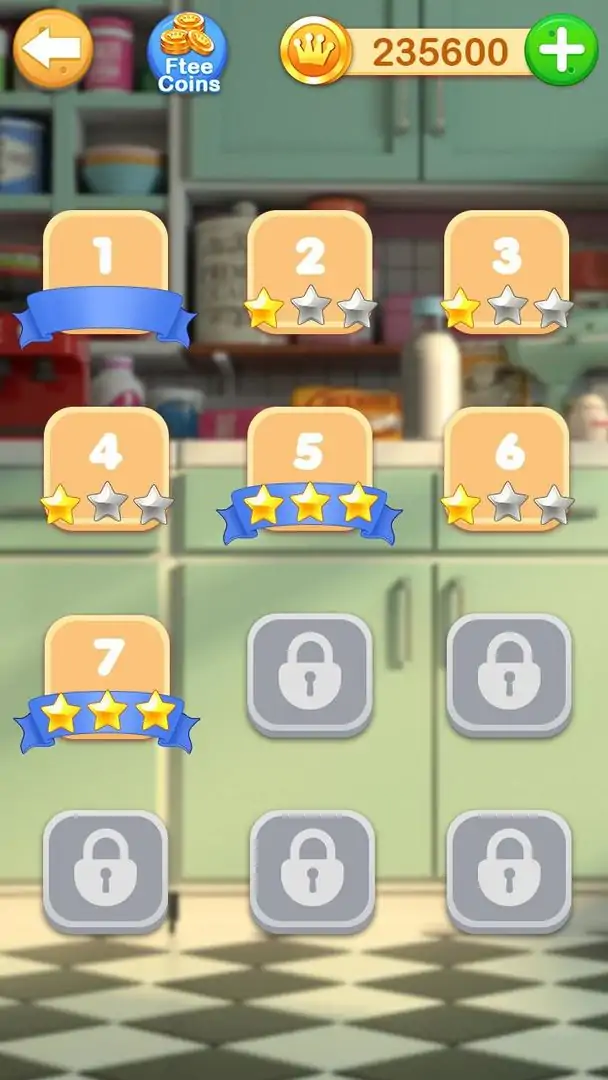Play level 4
Viewport: 608px width, 1080px height.
click(x=106, y=463)
